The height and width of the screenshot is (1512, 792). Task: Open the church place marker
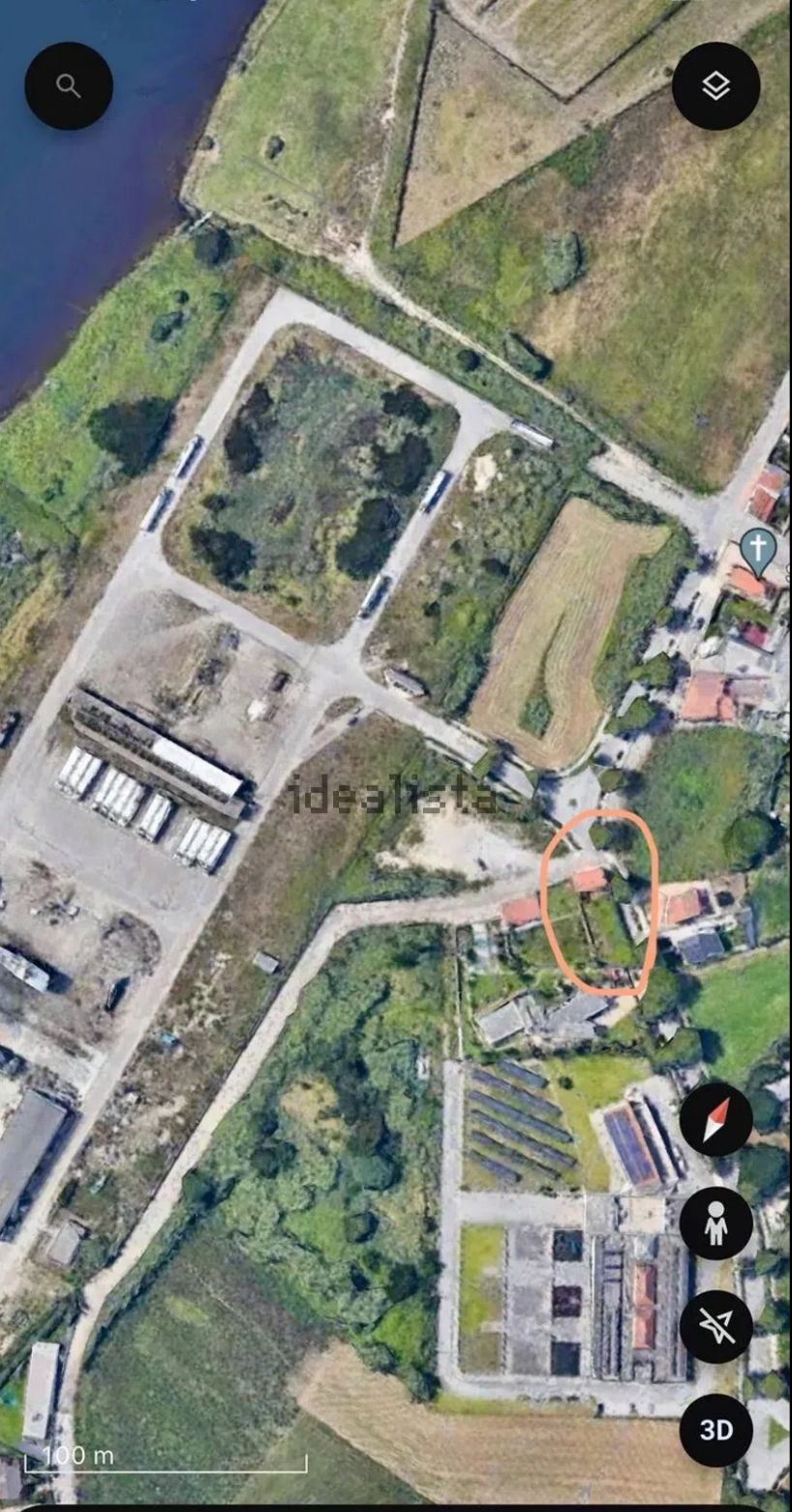coord(758,550)
